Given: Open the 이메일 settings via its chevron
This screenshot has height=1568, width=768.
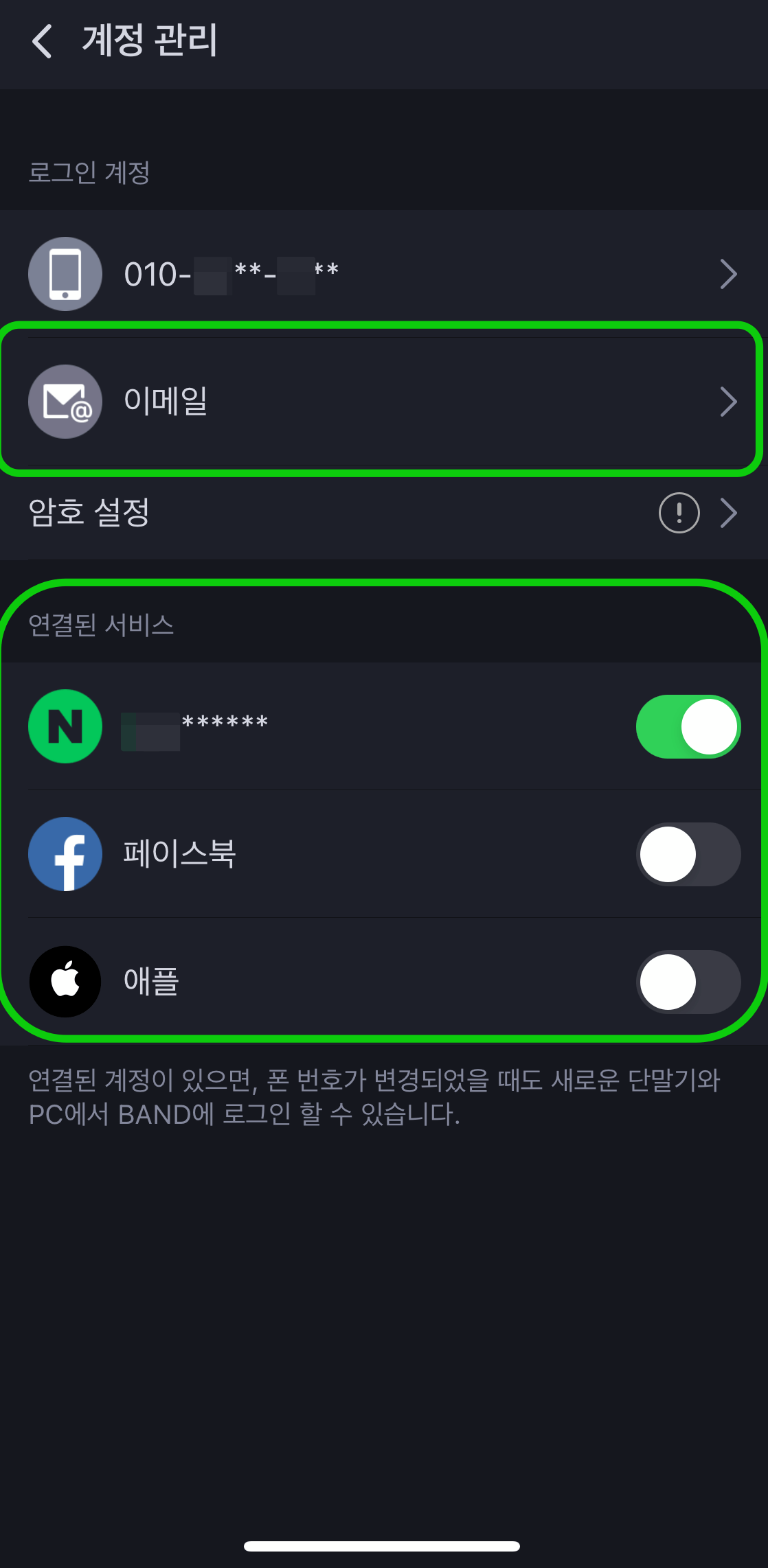Looking at the screenshot, I should tap(729, 402).
